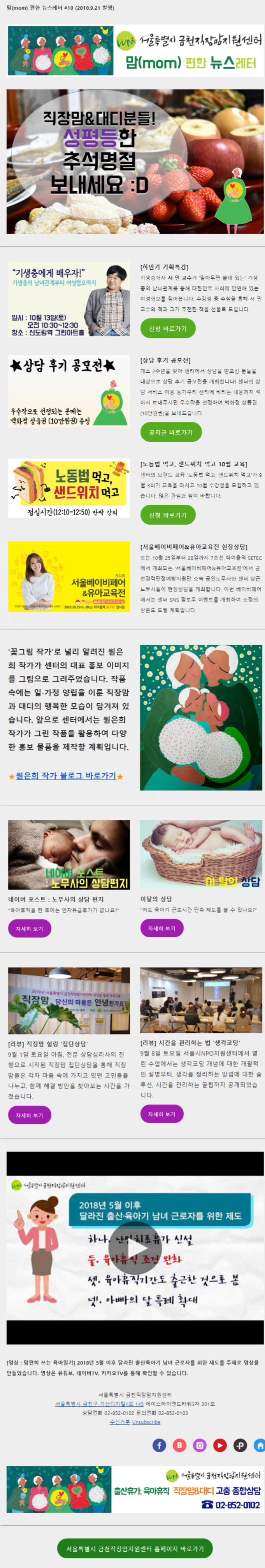Tap 자세히 보기 under 노무사의 상담 편지
Screen dimensions: 265x1568
29,928
